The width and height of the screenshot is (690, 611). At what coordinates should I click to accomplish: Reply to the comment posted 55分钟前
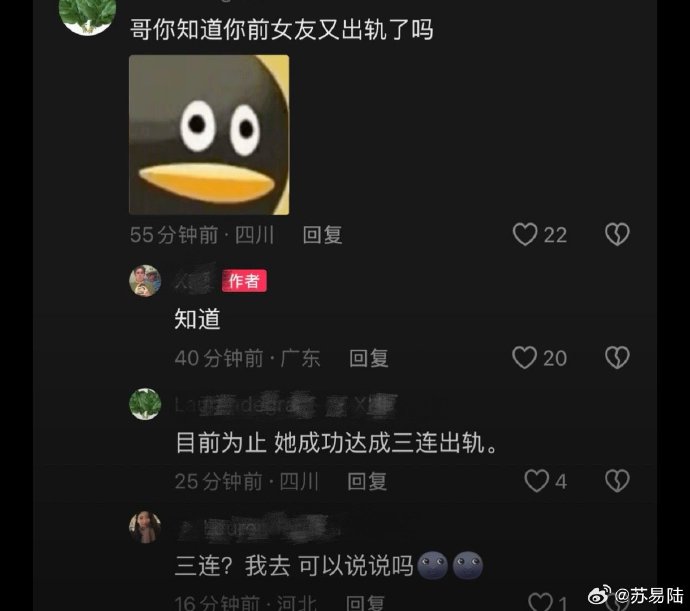click(322, 235)
